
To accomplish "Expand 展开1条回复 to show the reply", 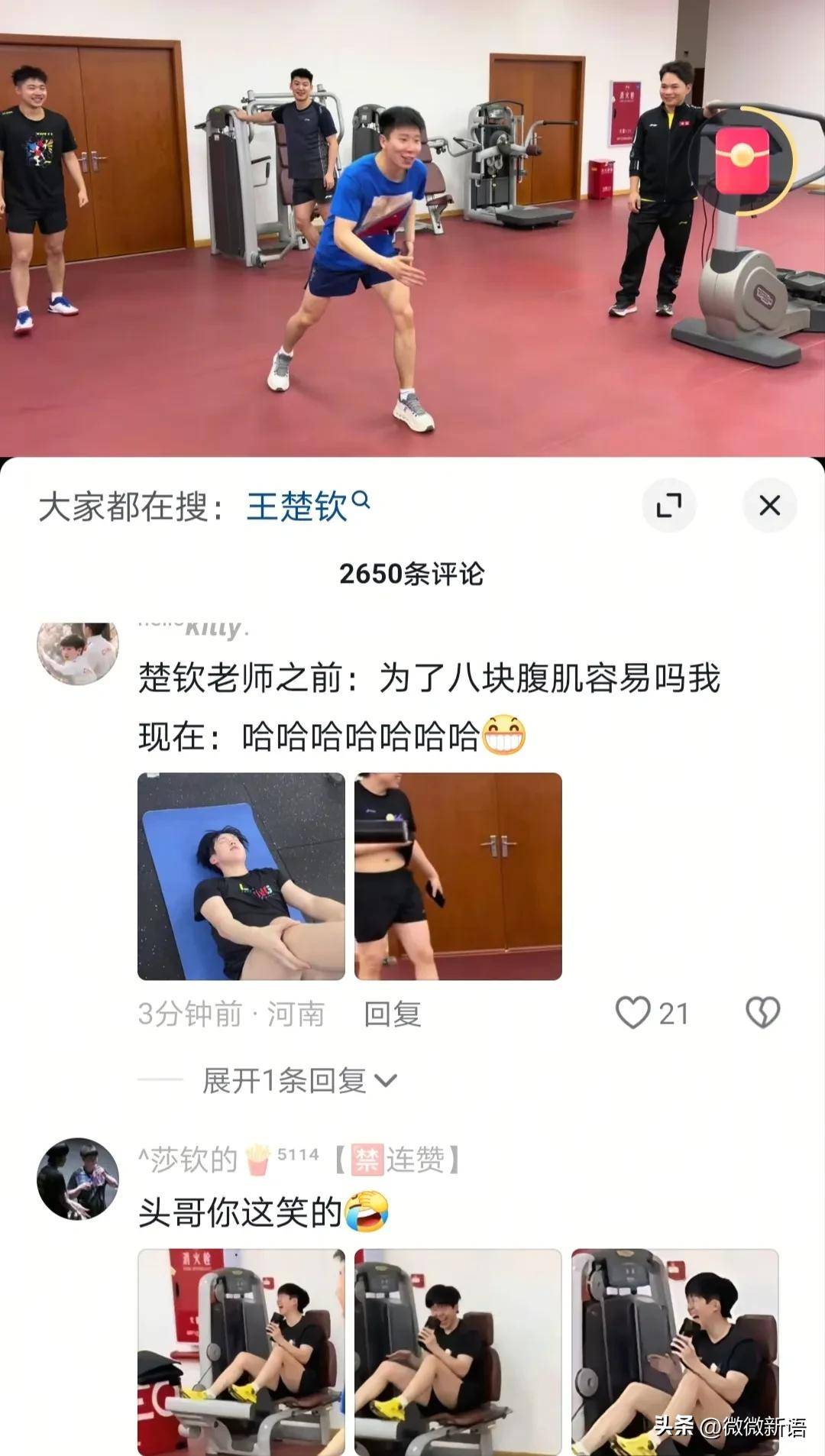I will click(299, 1080).
